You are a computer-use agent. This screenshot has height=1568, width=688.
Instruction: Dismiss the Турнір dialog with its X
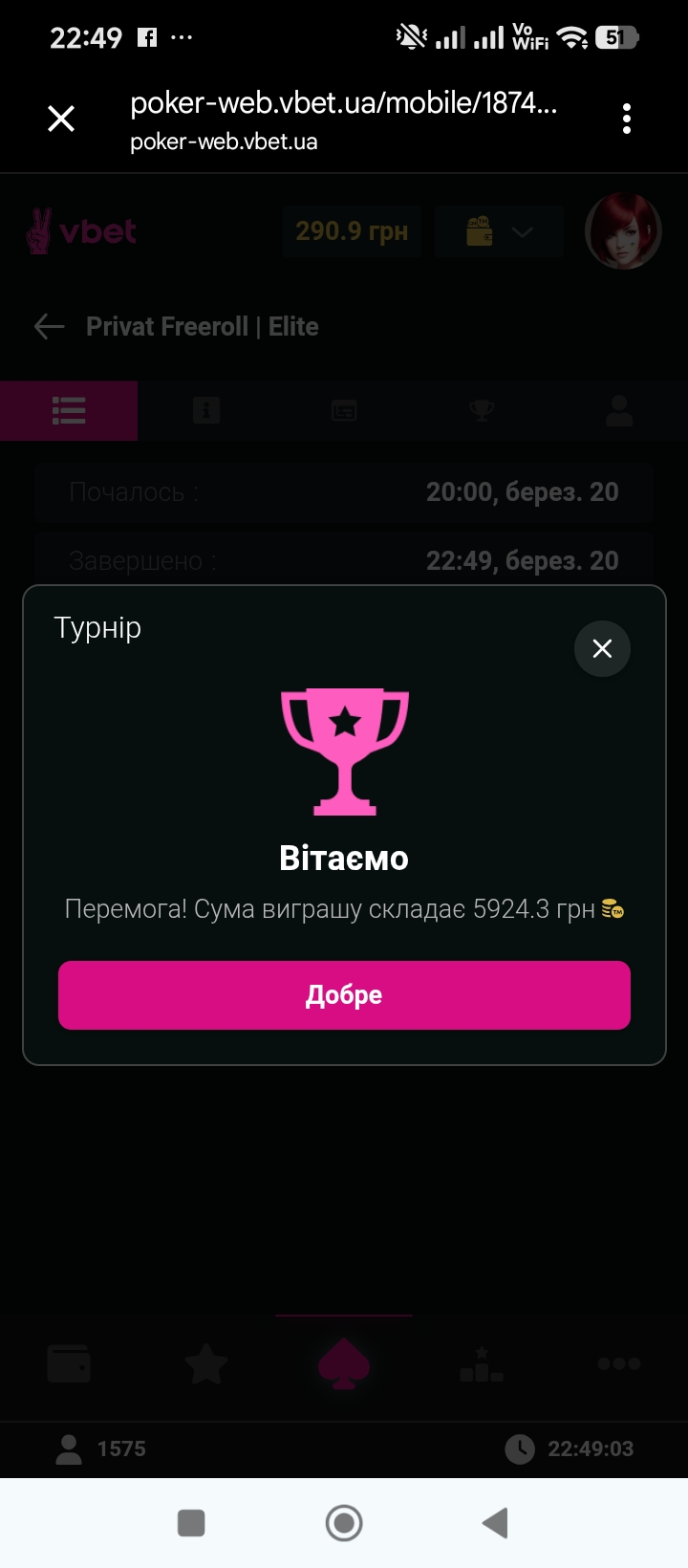coord(602,648)
